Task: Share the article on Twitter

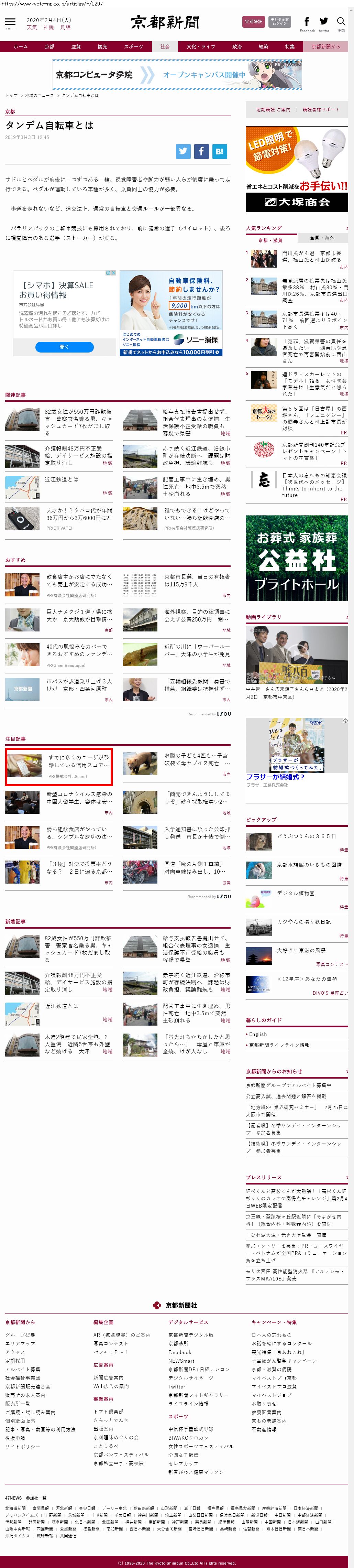Action: [183, 151]
